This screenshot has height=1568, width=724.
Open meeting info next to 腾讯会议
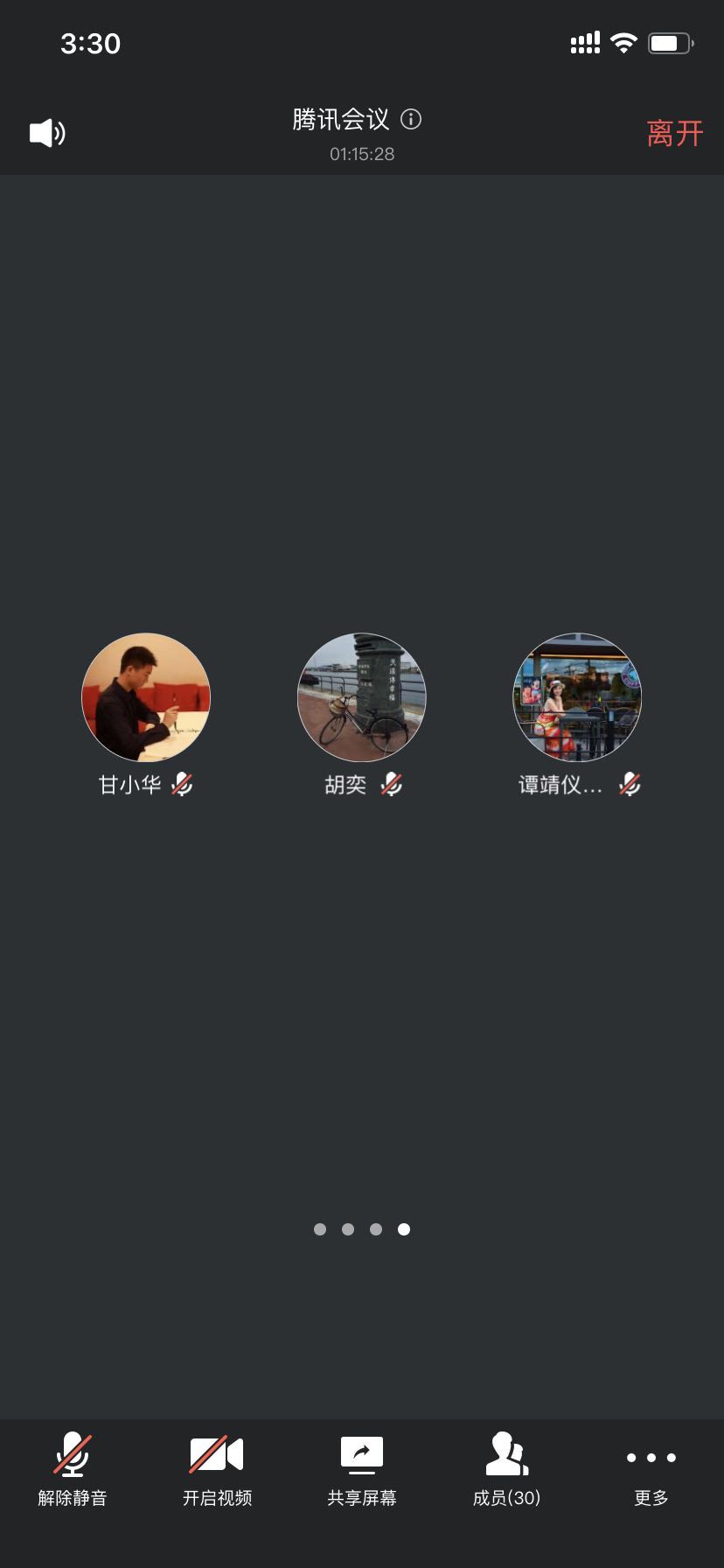click(x=411, y=119)
